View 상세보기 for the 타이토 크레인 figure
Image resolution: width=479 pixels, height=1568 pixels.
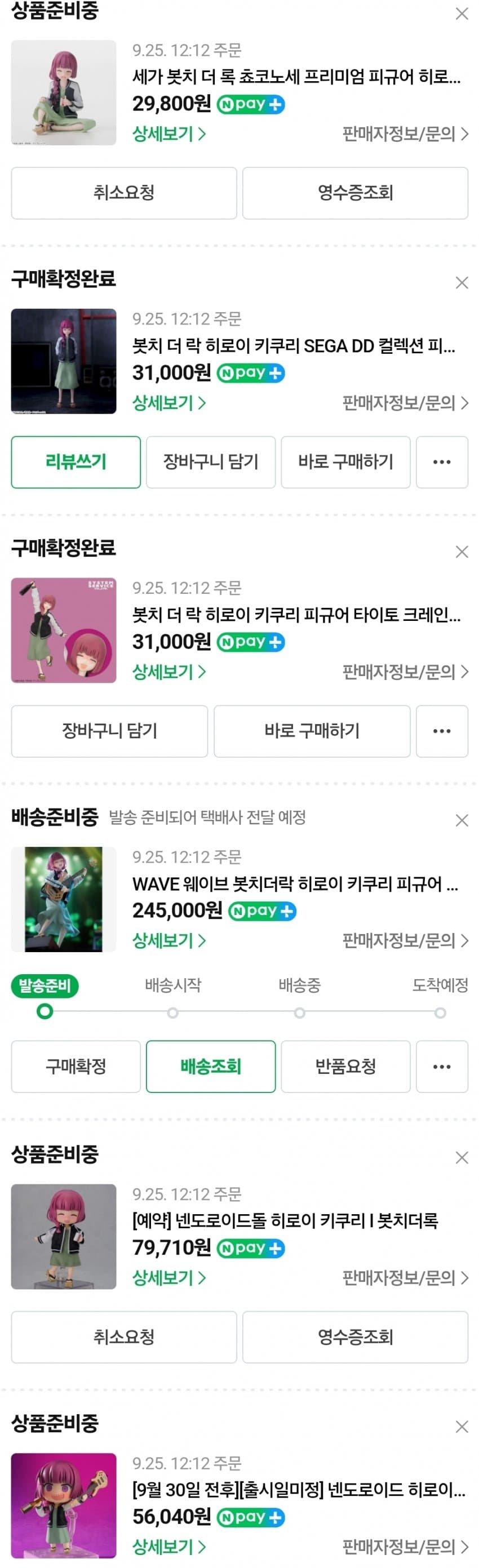168,672
